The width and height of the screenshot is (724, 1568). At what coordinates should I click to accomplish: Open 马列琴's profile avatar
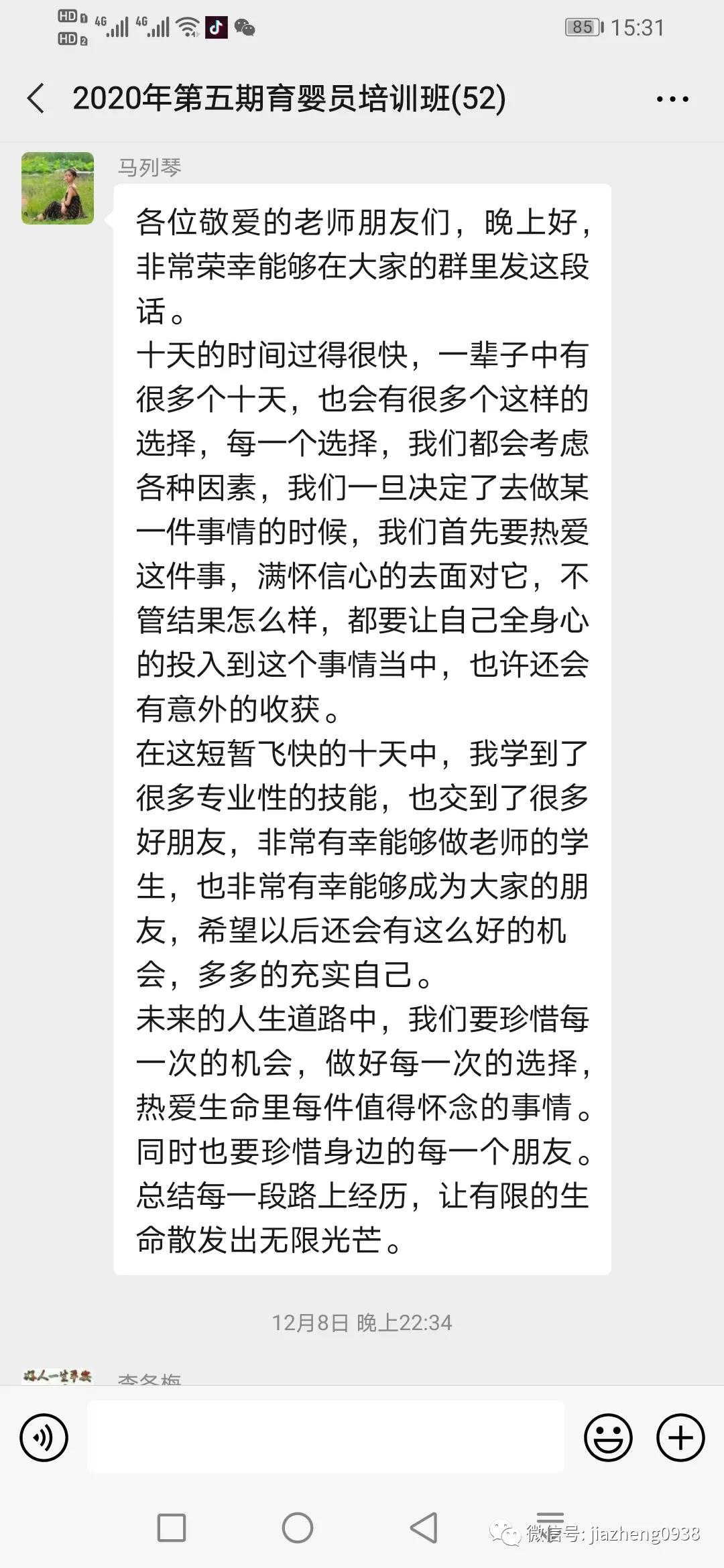click(58, 188)
